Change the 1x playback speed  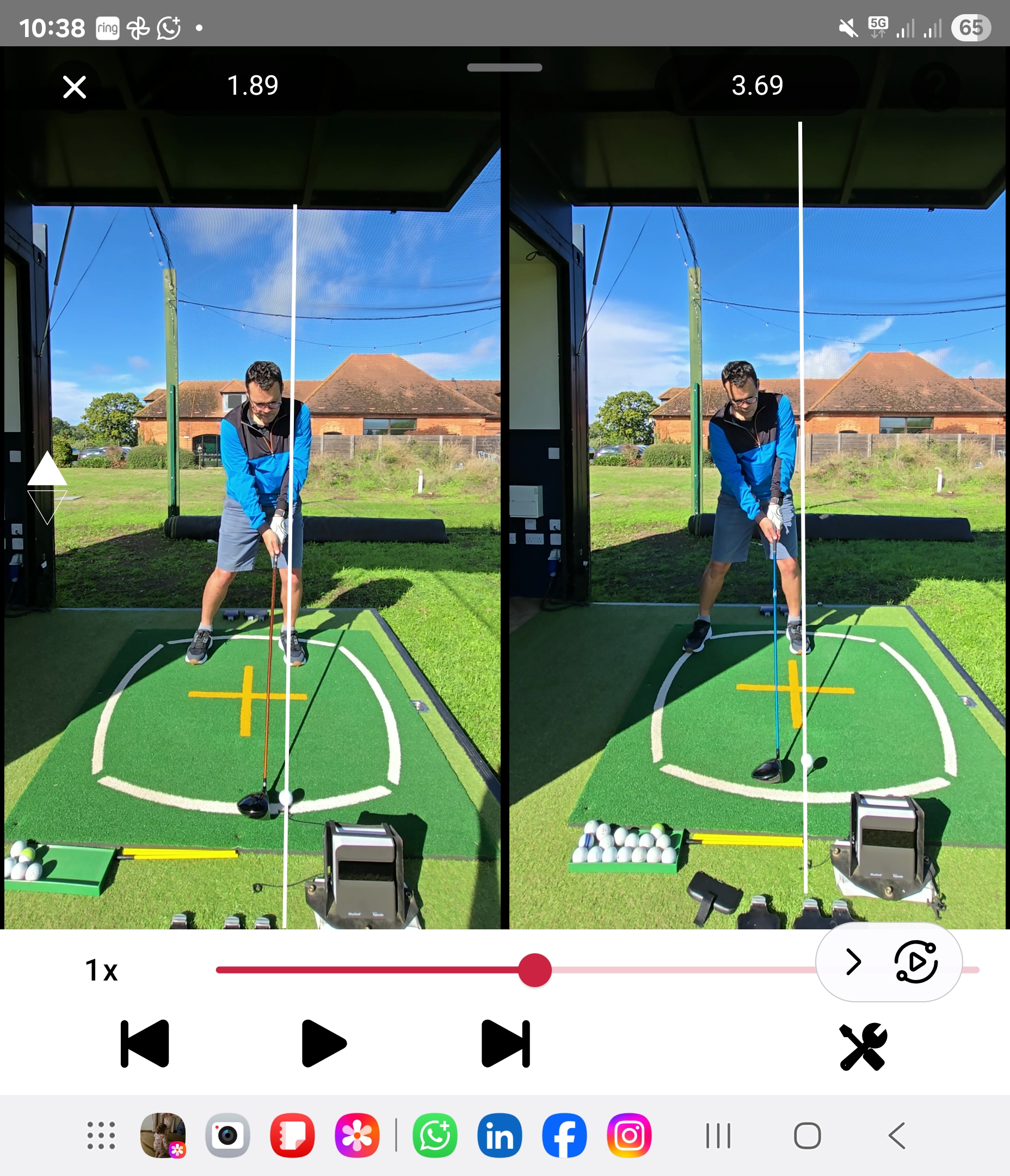coord(101,970)
